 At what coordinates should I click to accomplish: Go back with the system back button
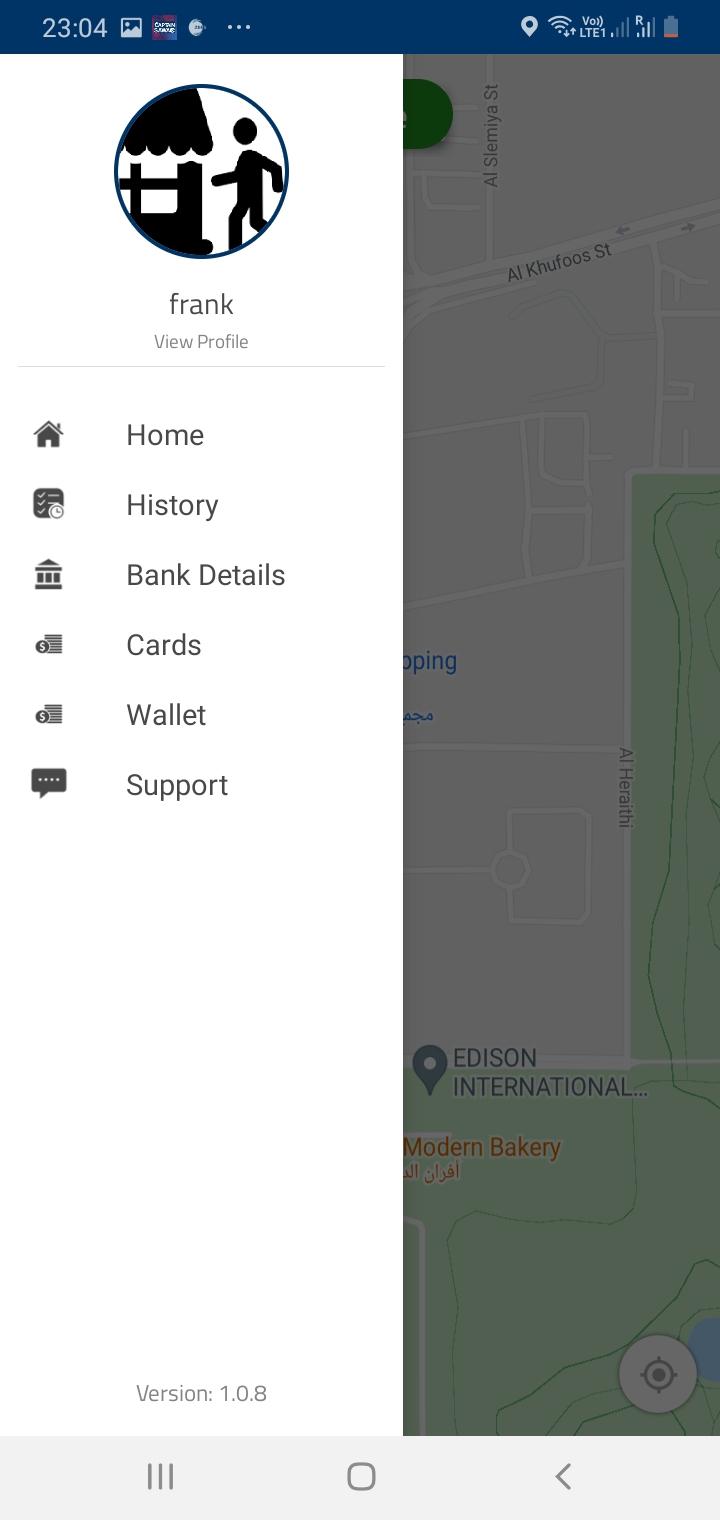(x=563, y=1476)
